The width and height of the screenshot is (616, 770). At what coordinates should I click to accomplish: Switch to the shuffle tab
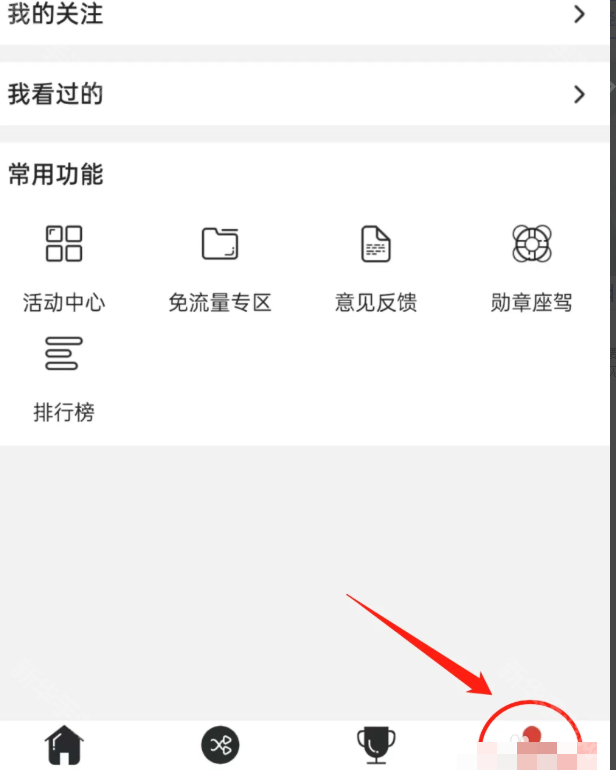coord(220,745)
